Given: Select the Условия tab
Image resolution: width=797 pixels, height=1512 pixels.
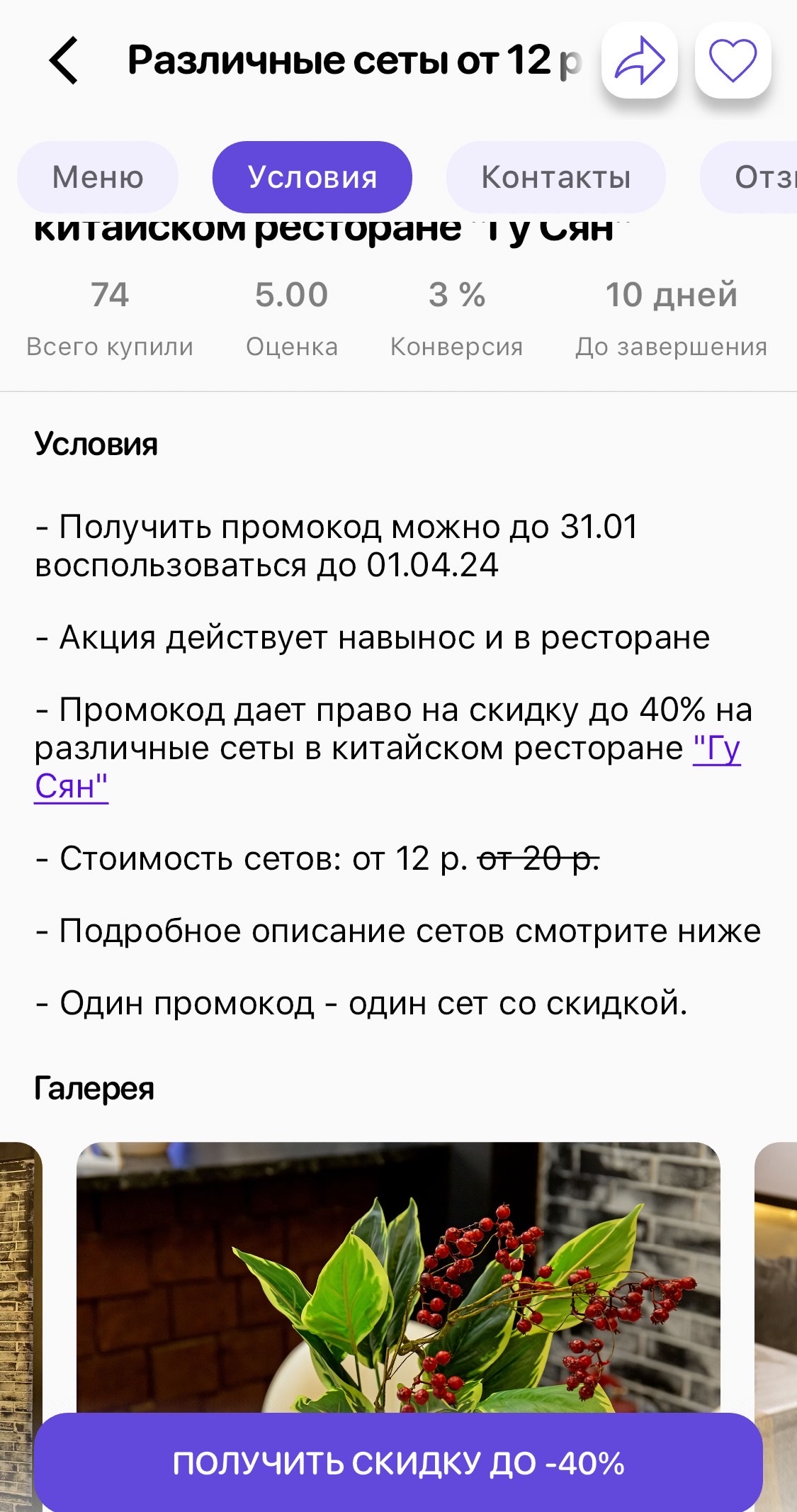Looking at the screenshot, I should click(312, 177).
